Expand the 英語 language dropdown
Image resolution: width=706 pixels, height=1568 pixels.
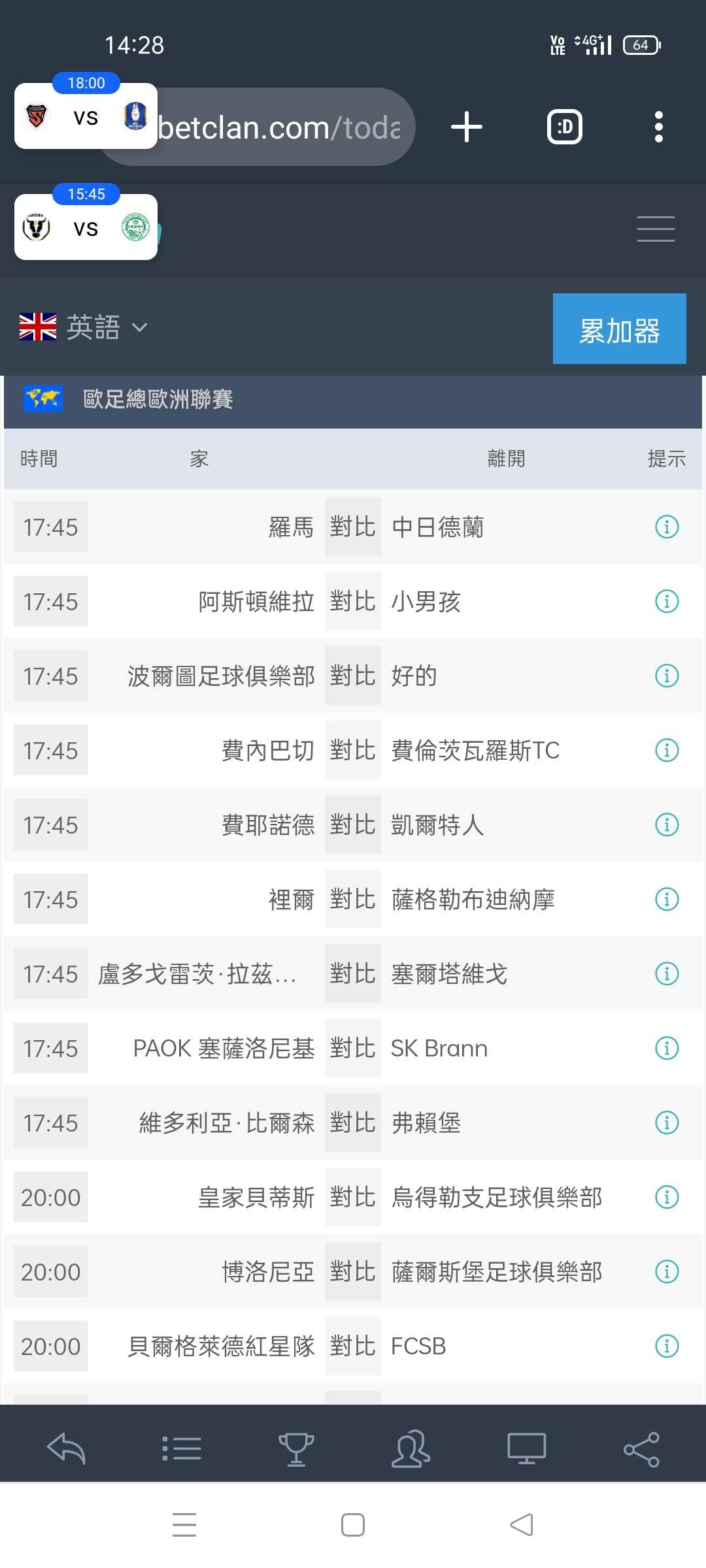tap(84, 327)
